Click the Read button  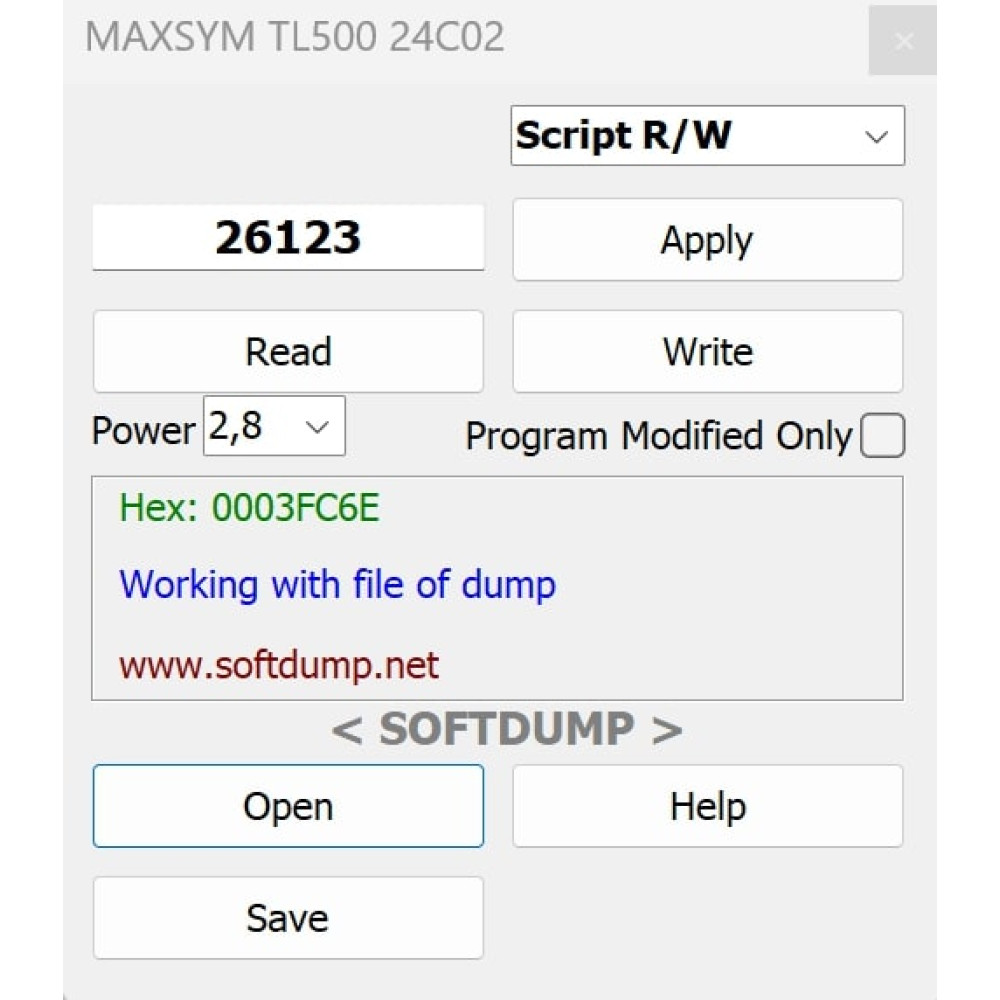pos(288,351)
